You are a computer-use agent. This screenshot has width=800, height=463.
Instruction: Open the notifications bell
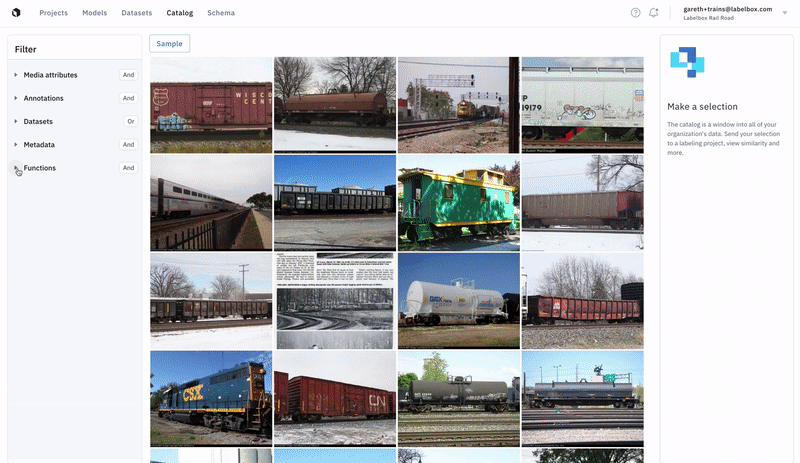[654, 13]
